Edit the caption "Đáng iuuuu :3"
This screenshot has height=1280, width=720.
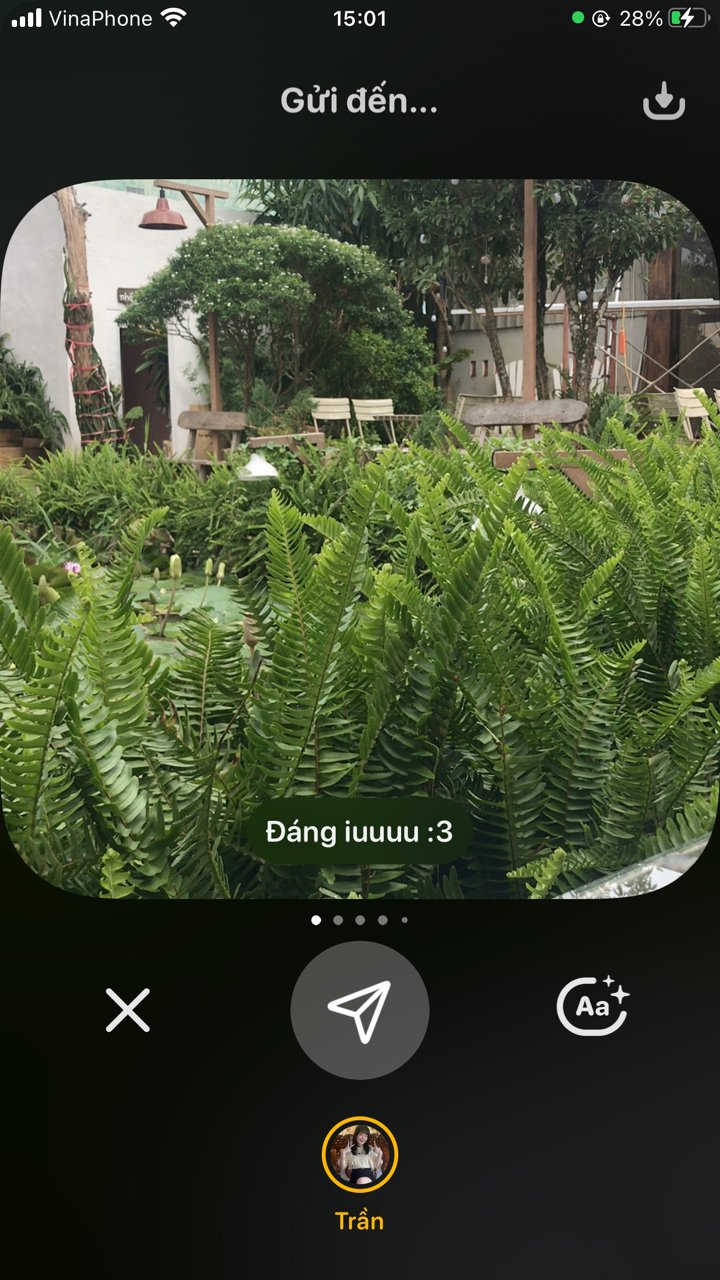359,831
